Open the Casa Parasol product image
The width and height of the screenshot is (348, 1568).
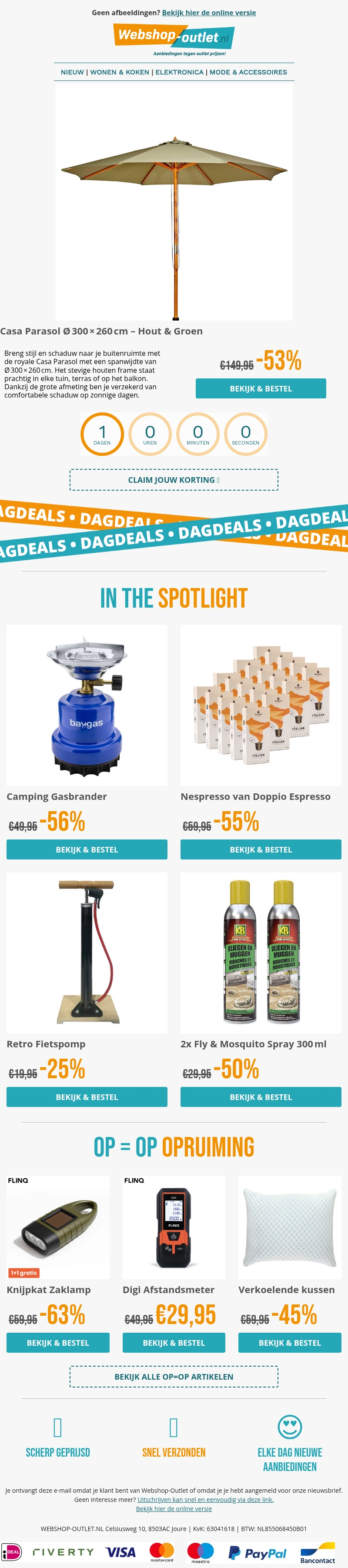pos(174,201)
